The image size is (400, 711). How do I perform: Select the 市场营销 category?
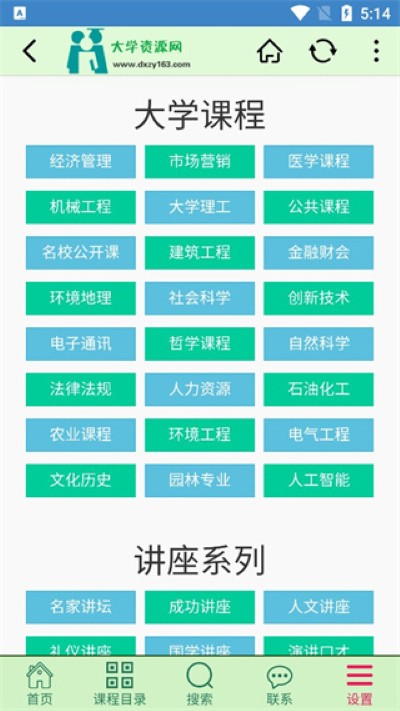(200, 161)
